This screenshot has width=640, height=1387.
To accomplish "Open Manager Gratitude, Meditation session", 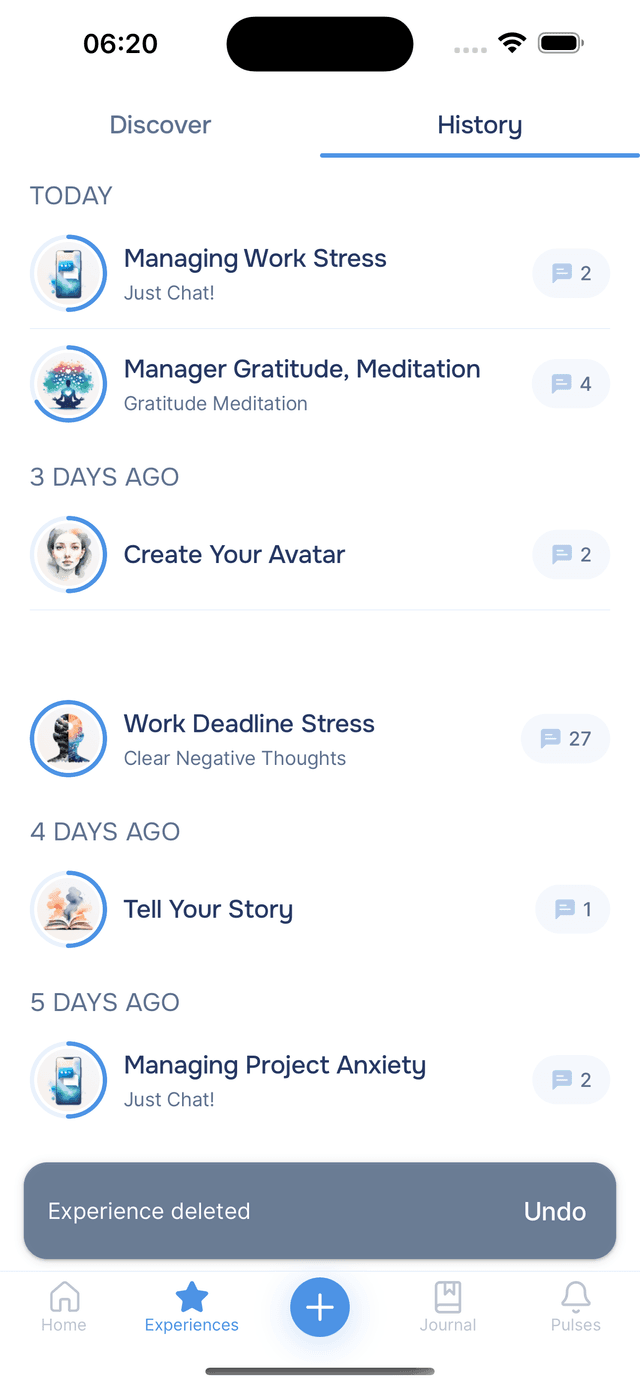I will tap(301, 384).
